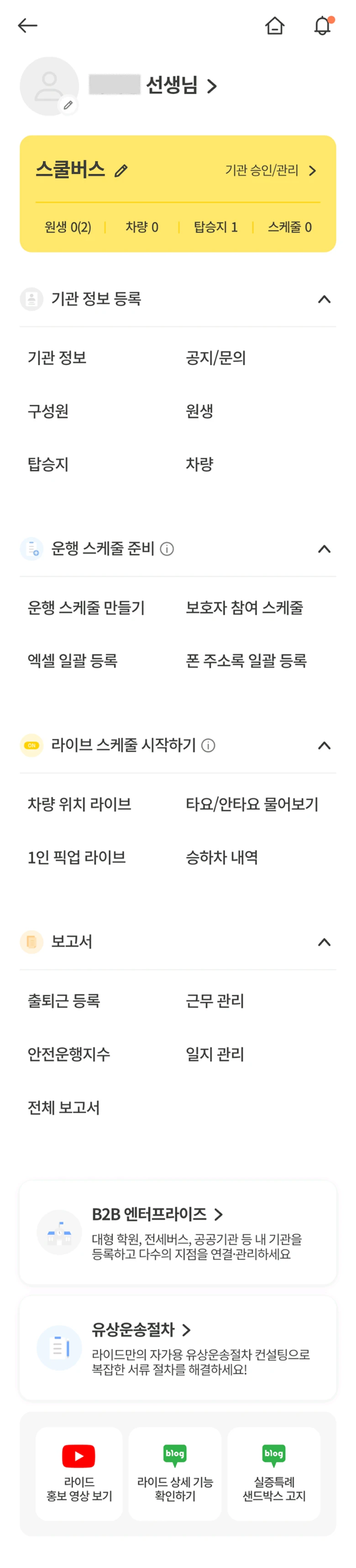
Task: Edit the 스쿨버스 institution name
Action: pyautogui.click(x=121, y=171)
